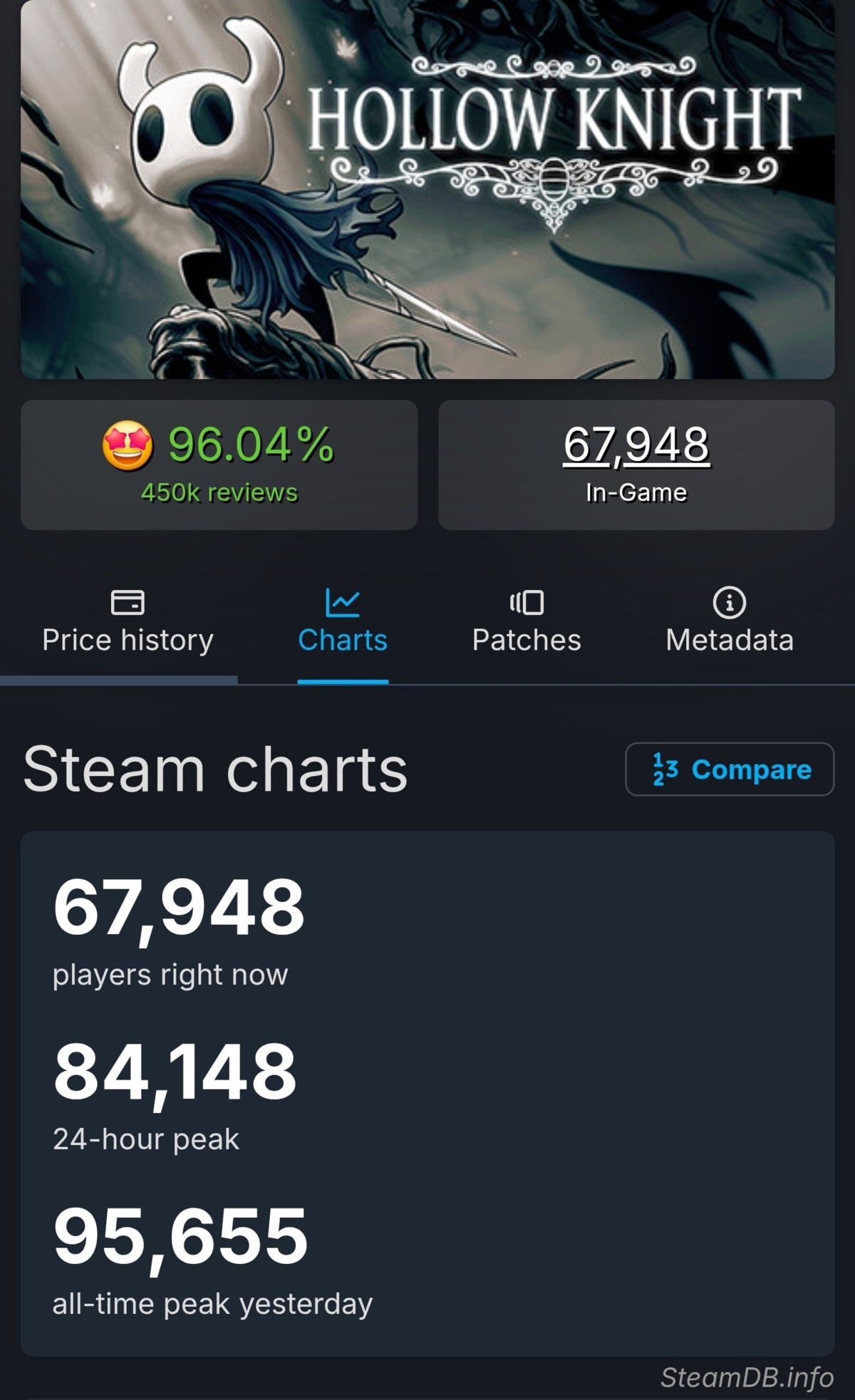855x1400 pixels.
Task: Tap the Compare button
Action: pos(730,769)
